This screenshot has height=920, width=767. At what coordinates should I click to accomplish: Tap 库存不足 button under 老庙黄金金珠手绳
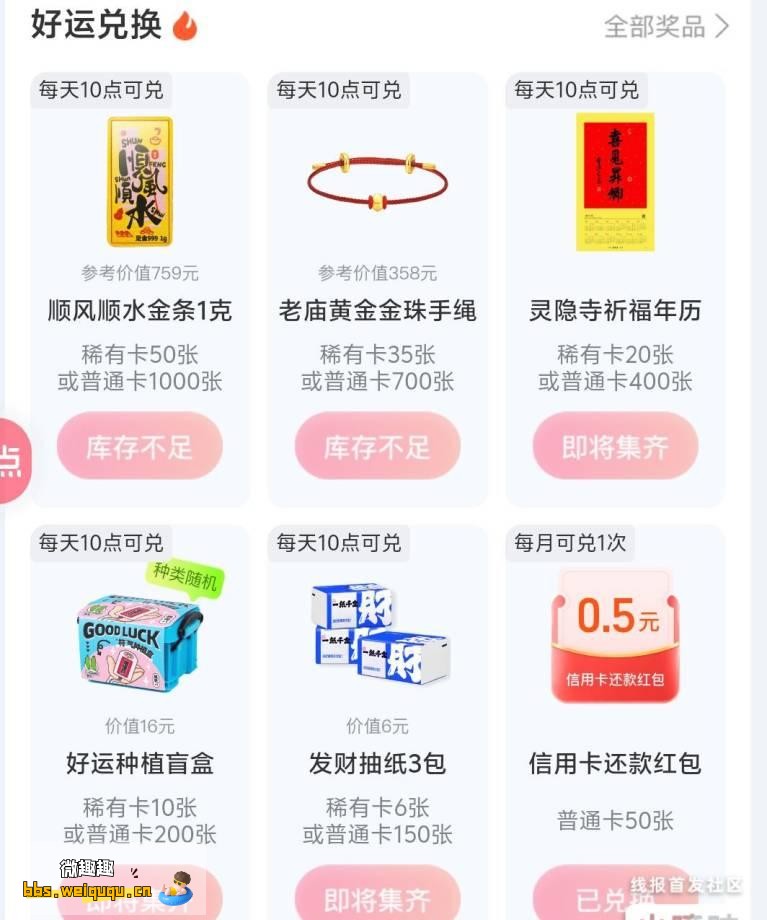pyautogui.click(x=377, y=446)
